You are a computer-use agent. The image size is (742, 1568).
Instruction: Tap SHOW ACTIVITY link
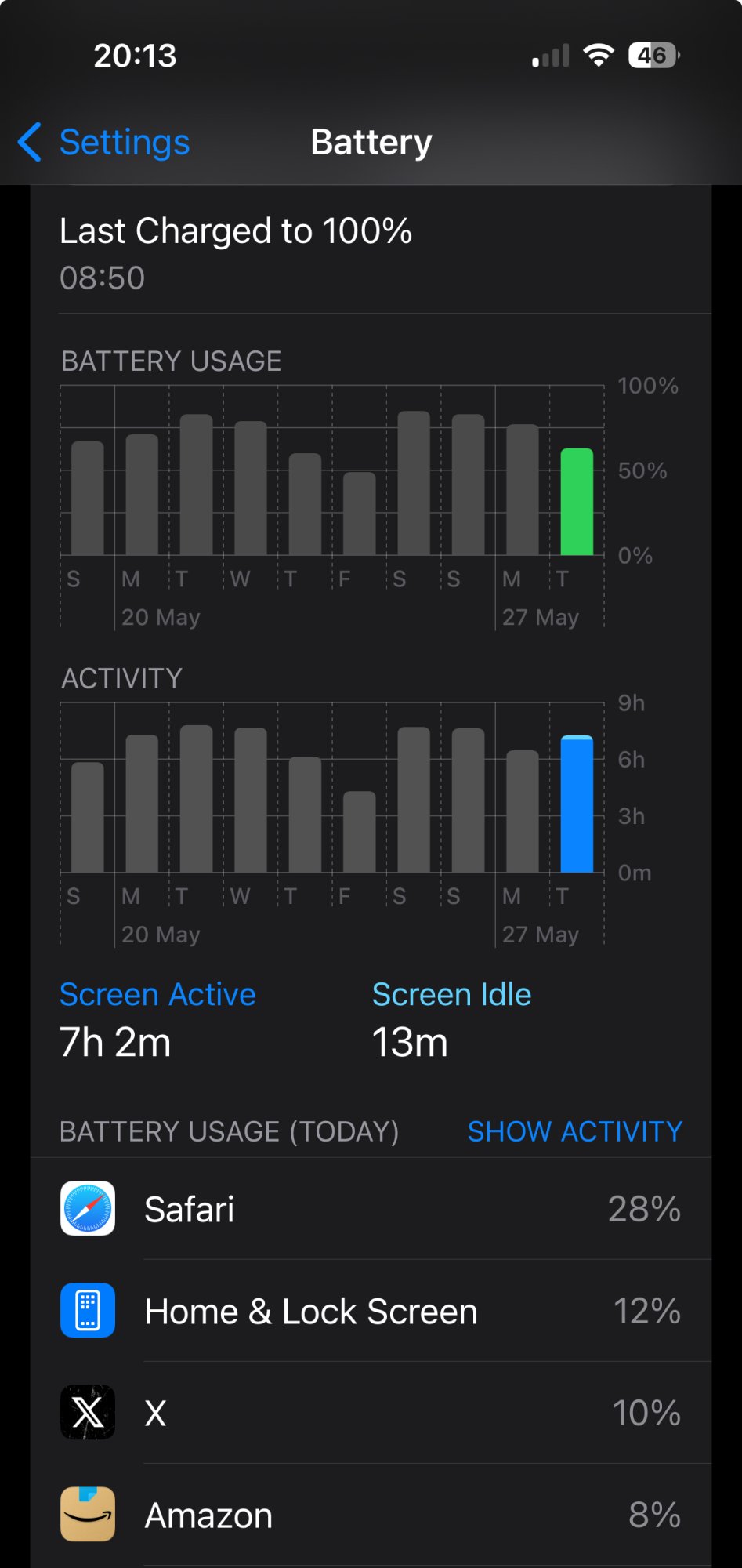[x=574, y=1131]
